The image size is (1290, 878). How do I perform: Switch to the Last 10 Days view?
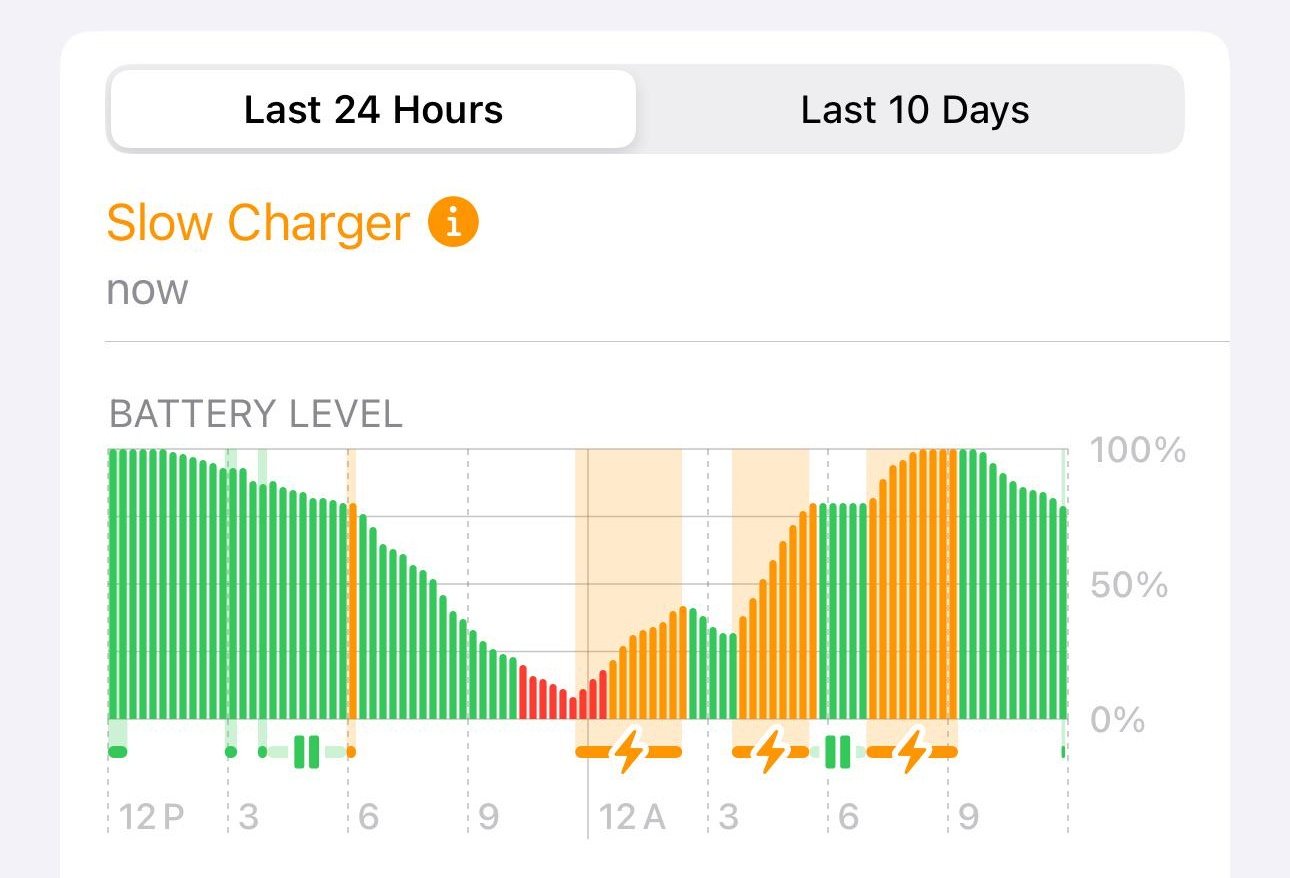click(x=914, y=110)
